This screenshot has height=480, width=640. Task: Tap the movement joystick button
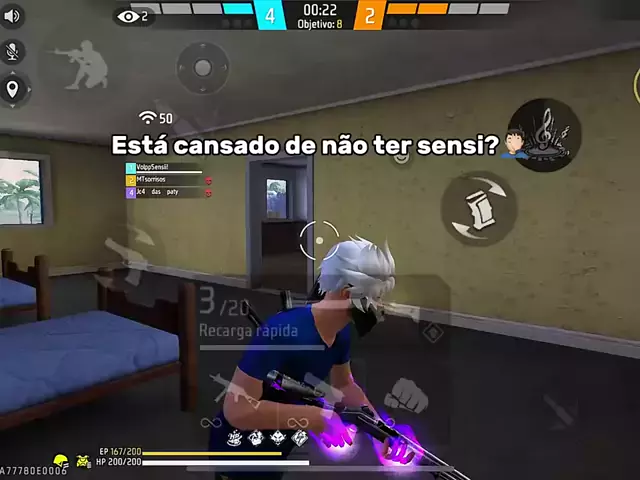[203, 68]
